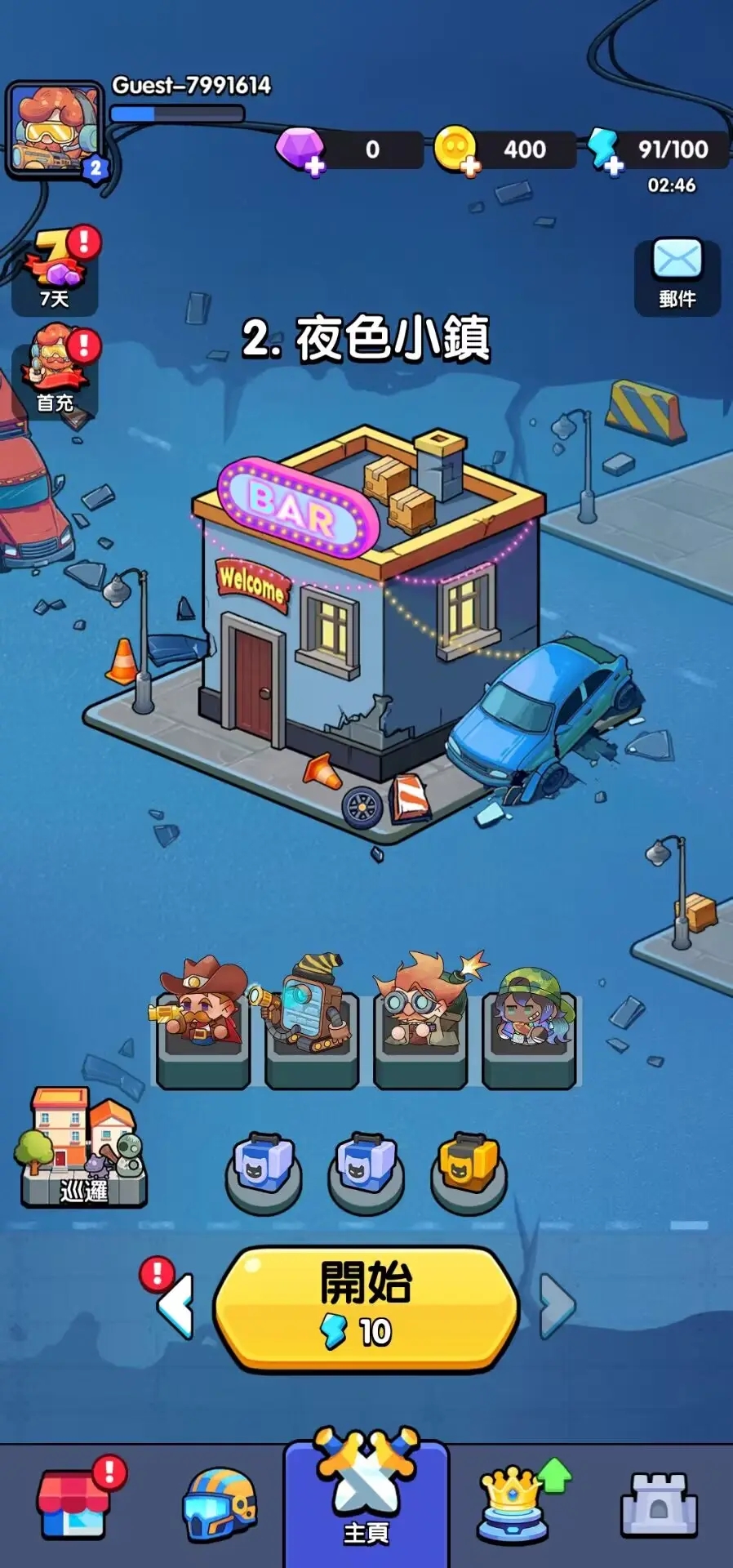The width and height of the screenshot is (733, 1568).
Task: Open the 巡邏 patrol feature
Action: pyautogui.click(x=83, y=1147)
